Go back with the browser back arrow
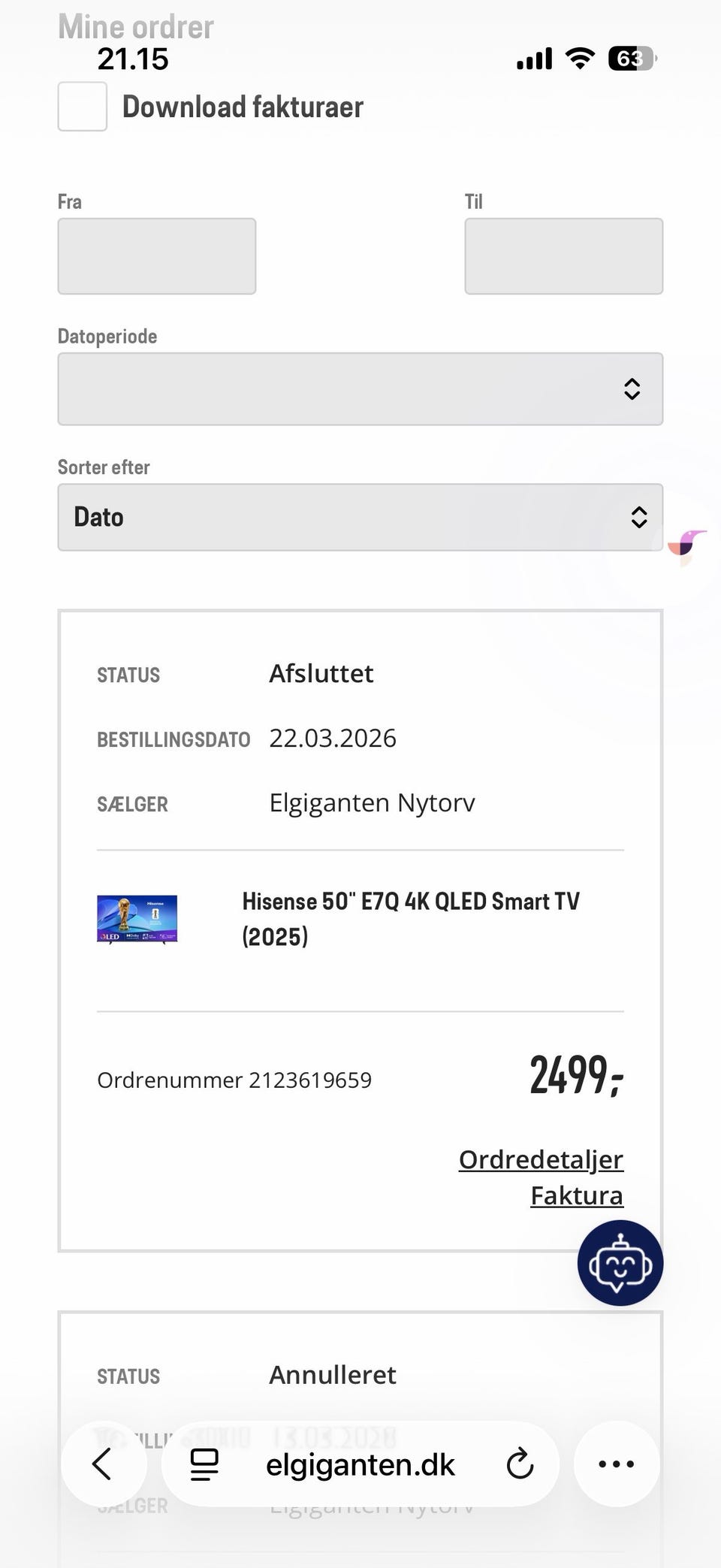 click(x=103, y=1464)
